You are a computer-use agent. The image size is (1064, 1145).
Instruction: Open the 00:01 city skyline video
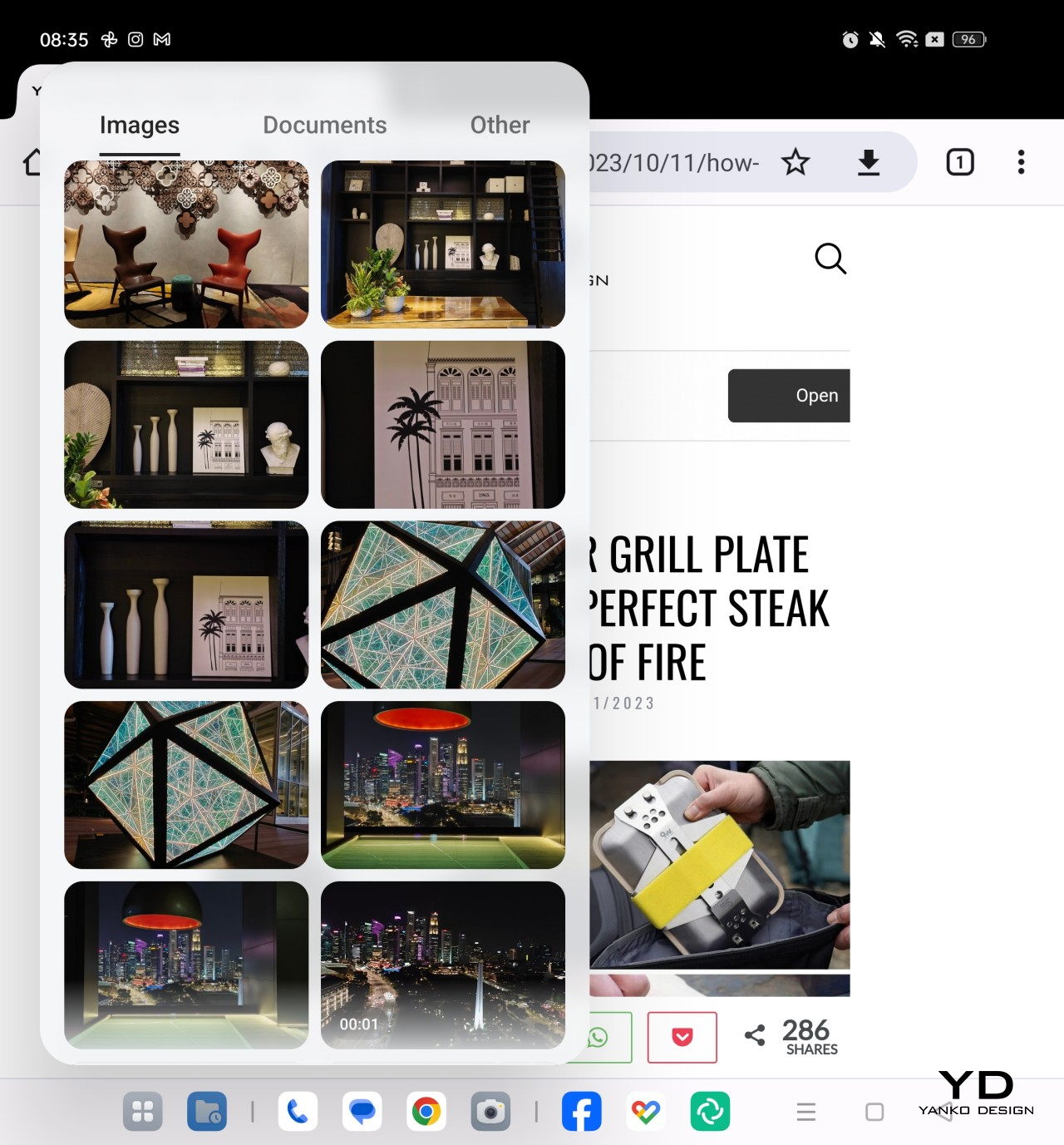coord(443,965)
